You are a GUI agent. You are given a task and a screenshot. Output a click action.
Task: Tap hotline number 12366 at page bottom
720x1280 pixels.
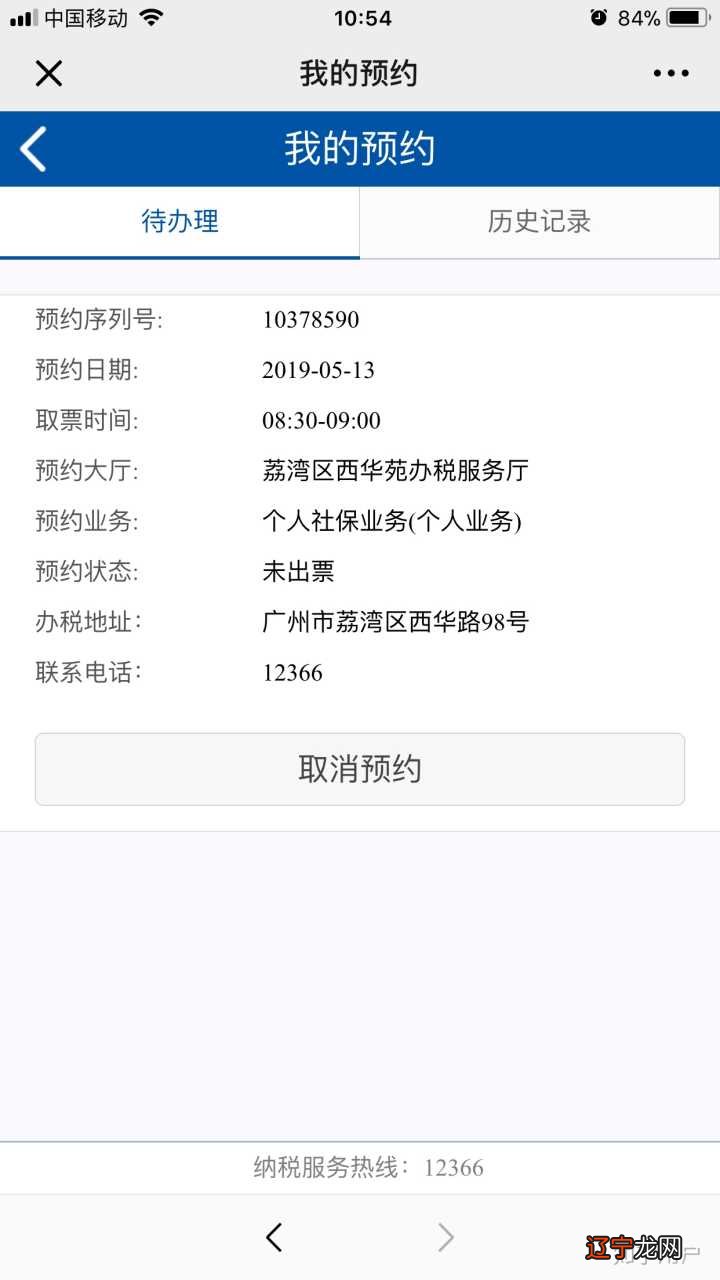pyautogui.click(x=454, y=1167)
